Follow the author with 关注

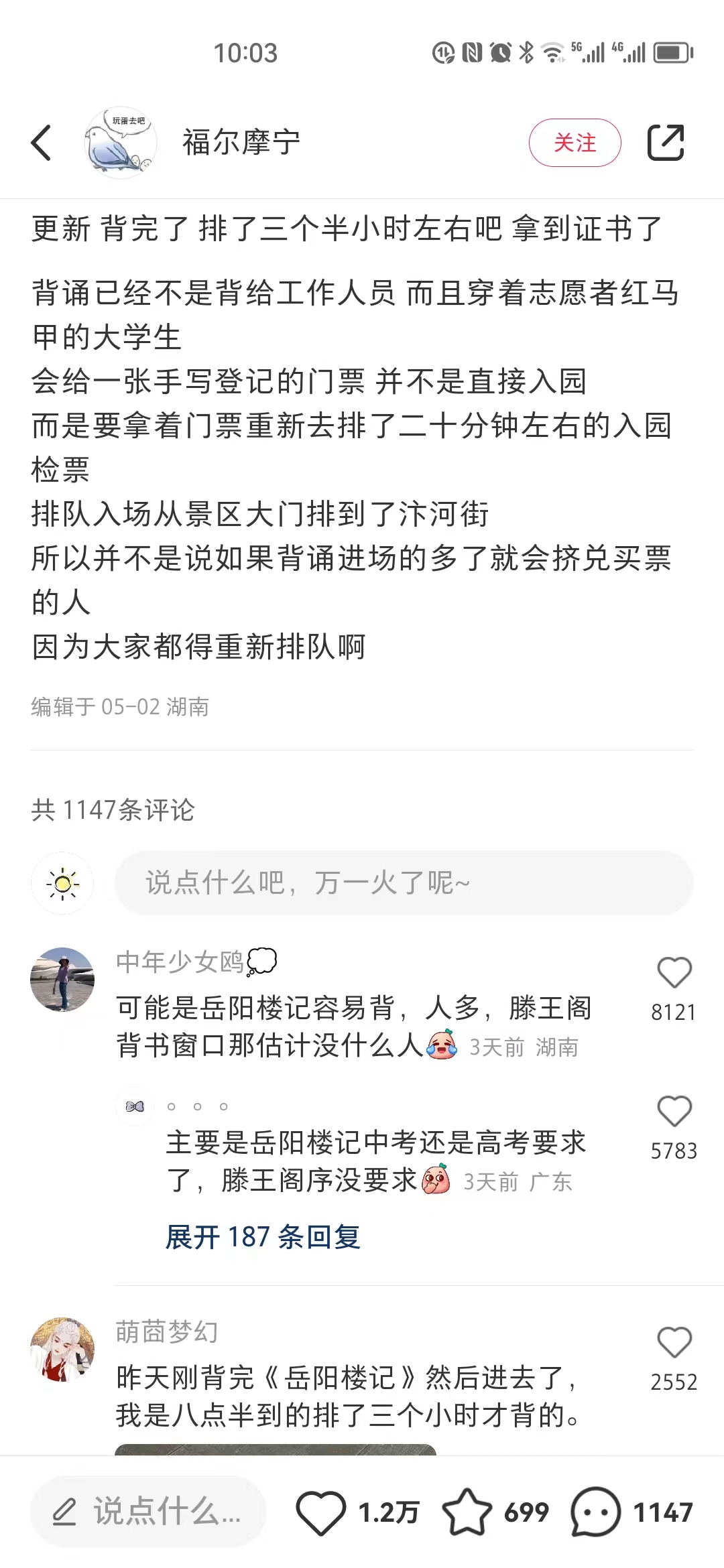(575, 143)
